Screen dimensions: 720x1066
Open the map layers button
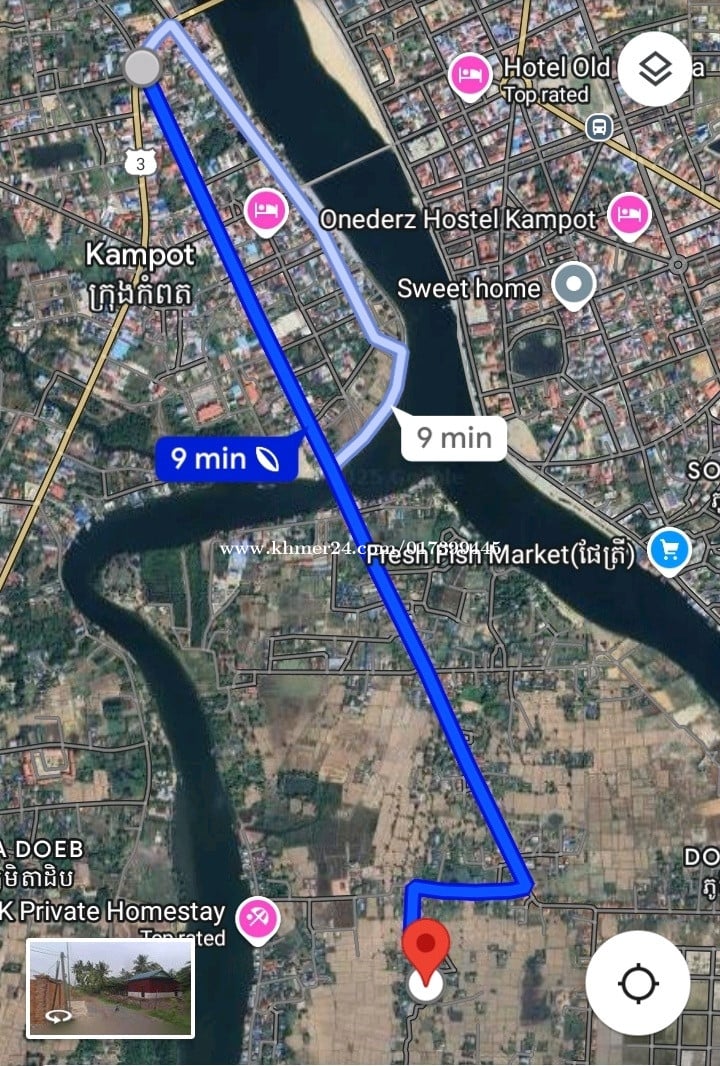654,69
